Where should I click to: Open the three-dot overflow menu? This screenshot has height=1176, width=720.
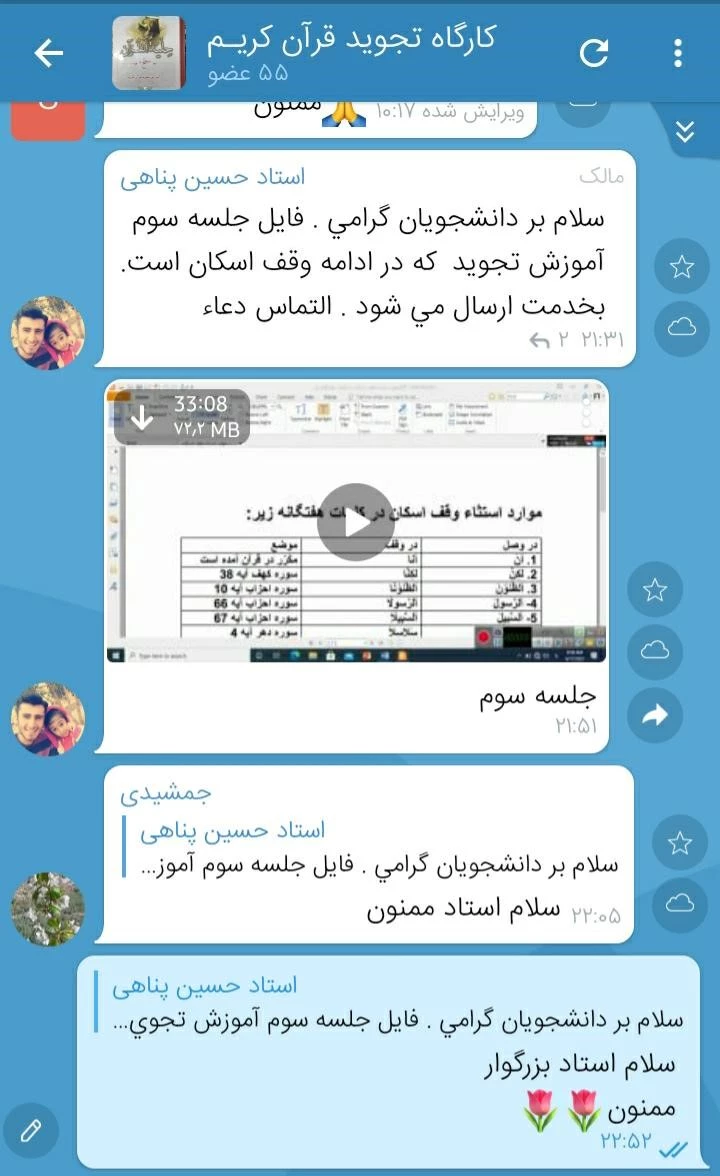tap(678, 53)
